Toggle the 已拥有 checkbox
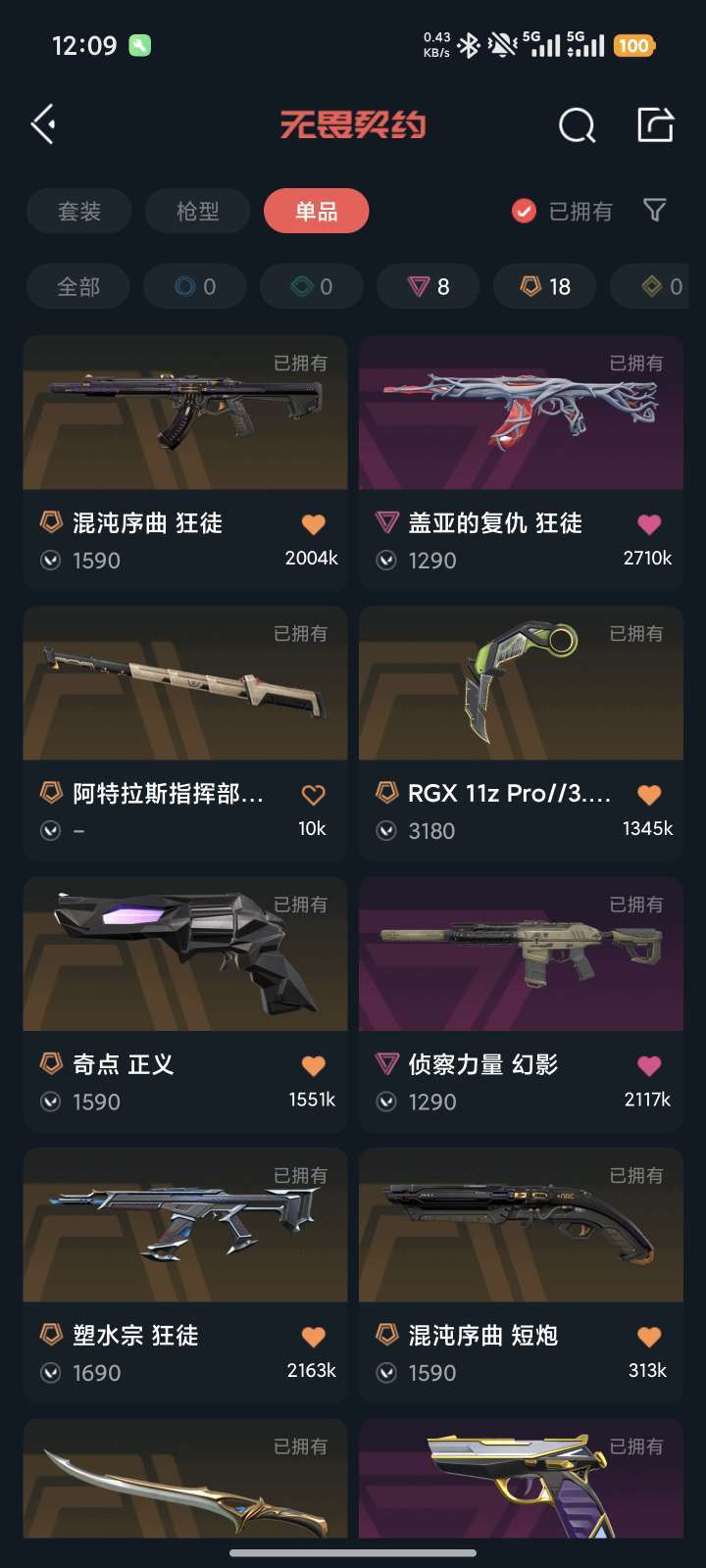The width and height of the screenshot is (706, 1568). click(523, 211)
